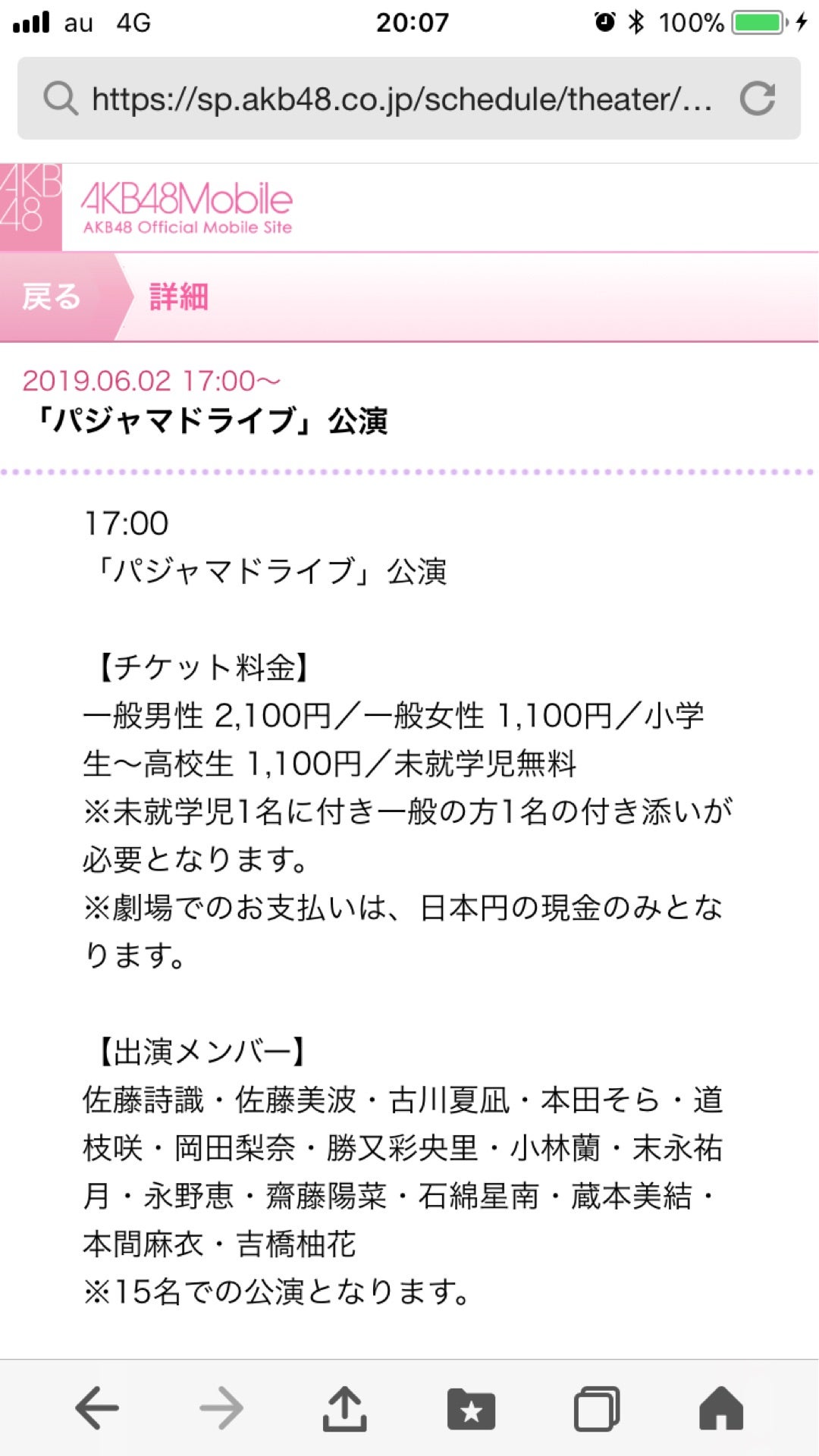
Task: Open the AKB48 Mobile header logo
Action: point(186,206)
